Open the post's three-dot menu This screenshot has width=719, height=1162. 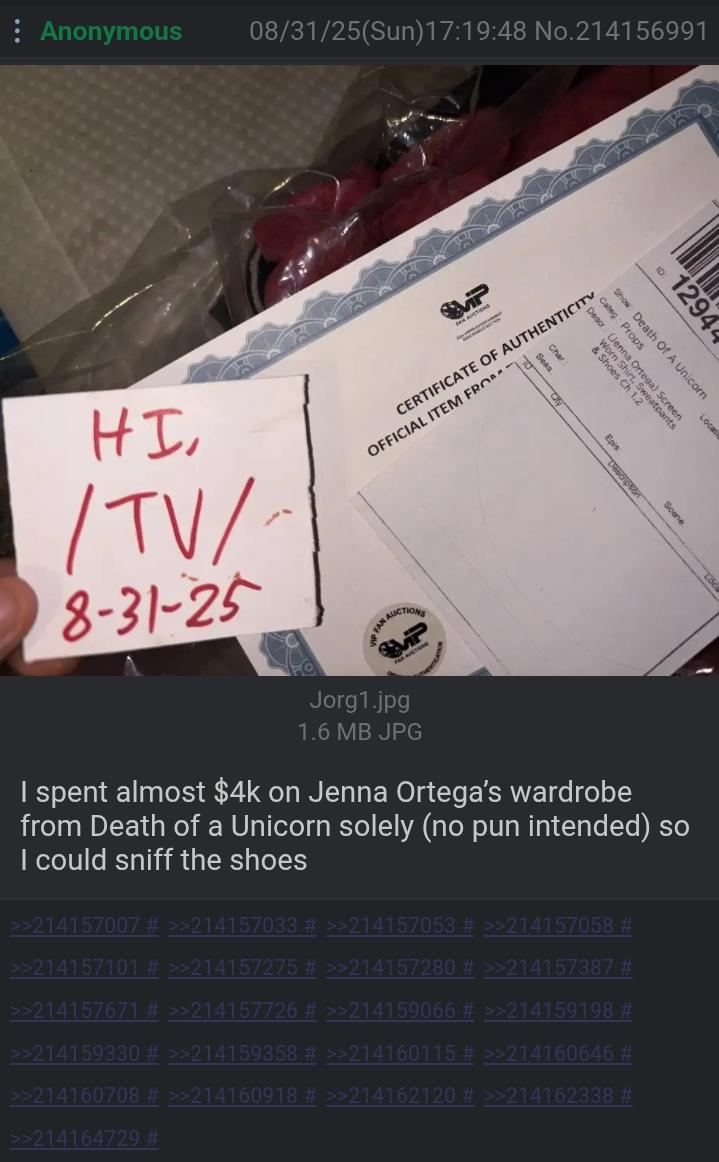[x=18, y=31]
